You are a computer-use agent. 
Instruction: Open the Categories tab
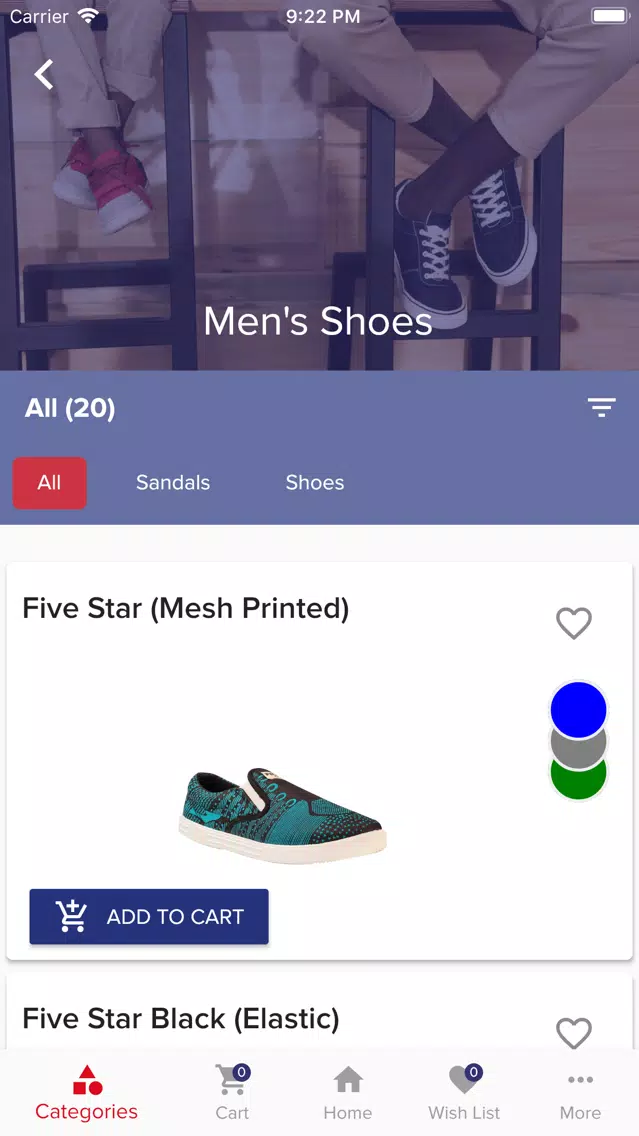point(86,1093)
